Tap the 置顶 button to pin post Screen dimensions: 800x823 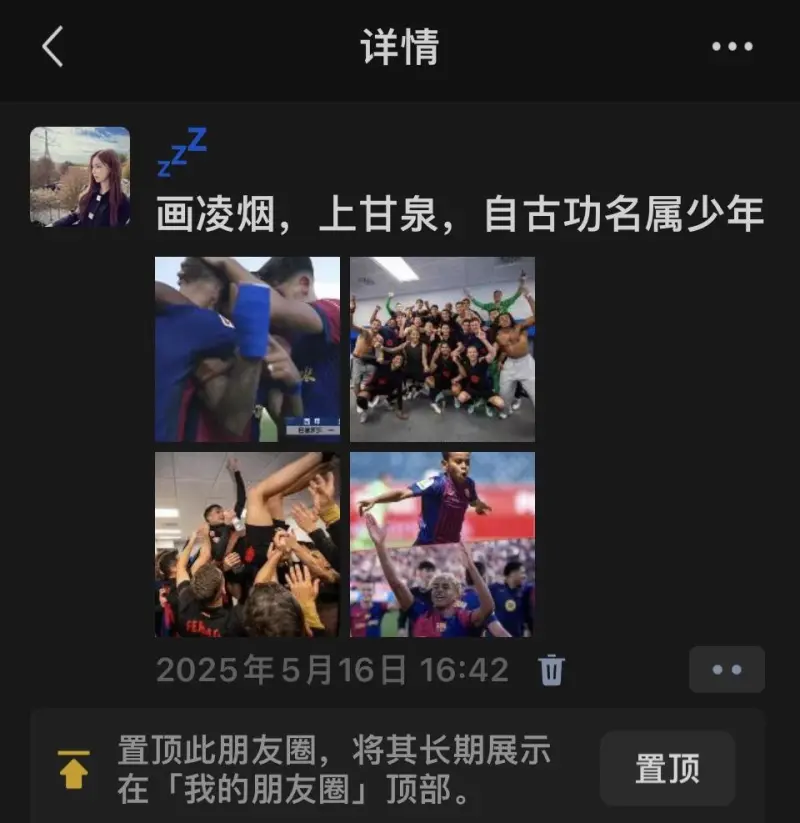click(667, 769)
